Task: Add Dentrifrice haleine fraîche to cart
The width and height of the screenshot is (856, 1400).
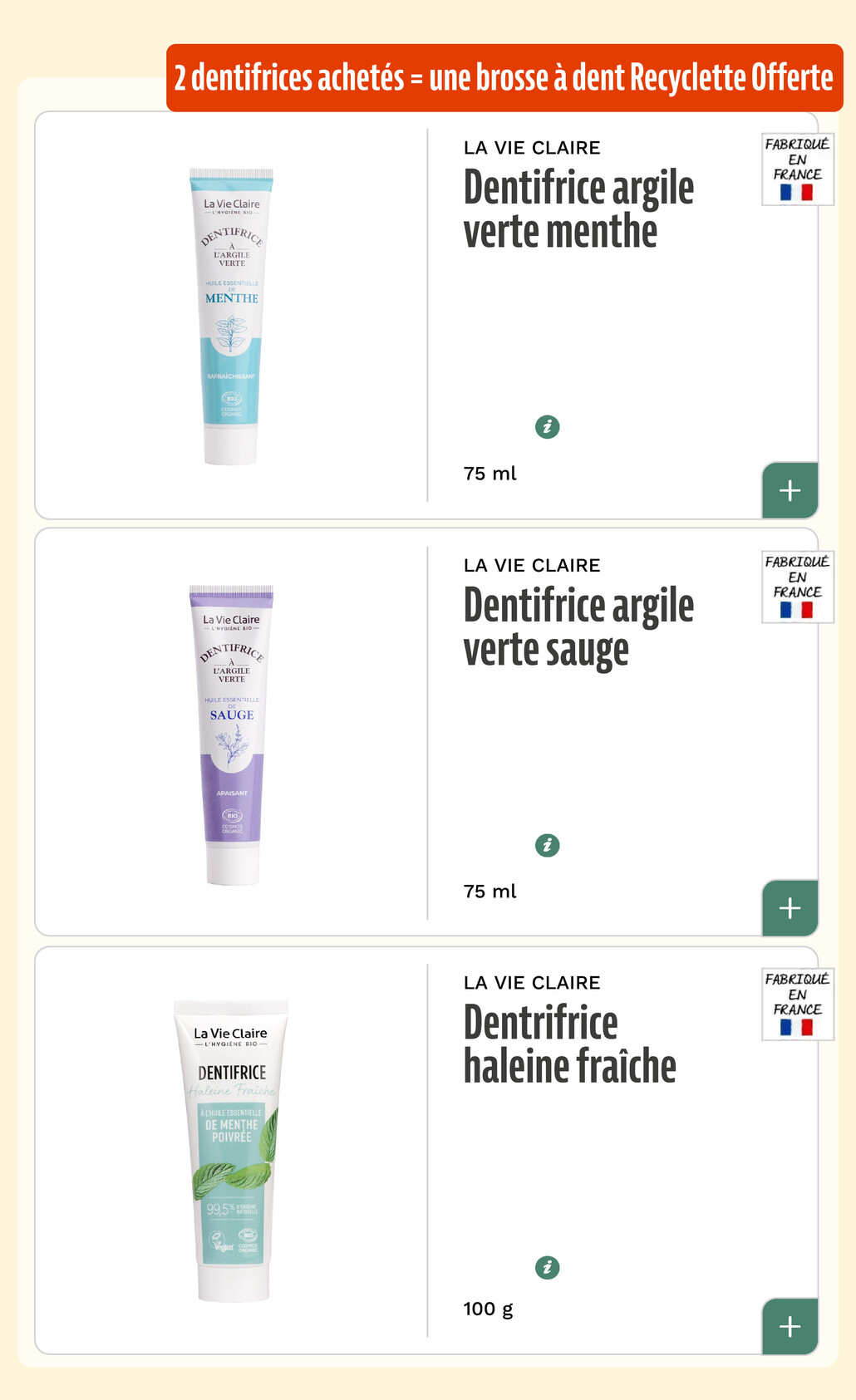Action: (790, 1326)
